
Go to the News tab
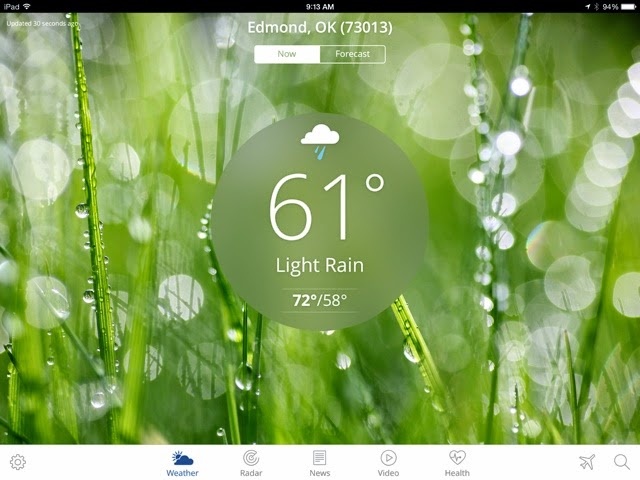[x=319, y=463]
